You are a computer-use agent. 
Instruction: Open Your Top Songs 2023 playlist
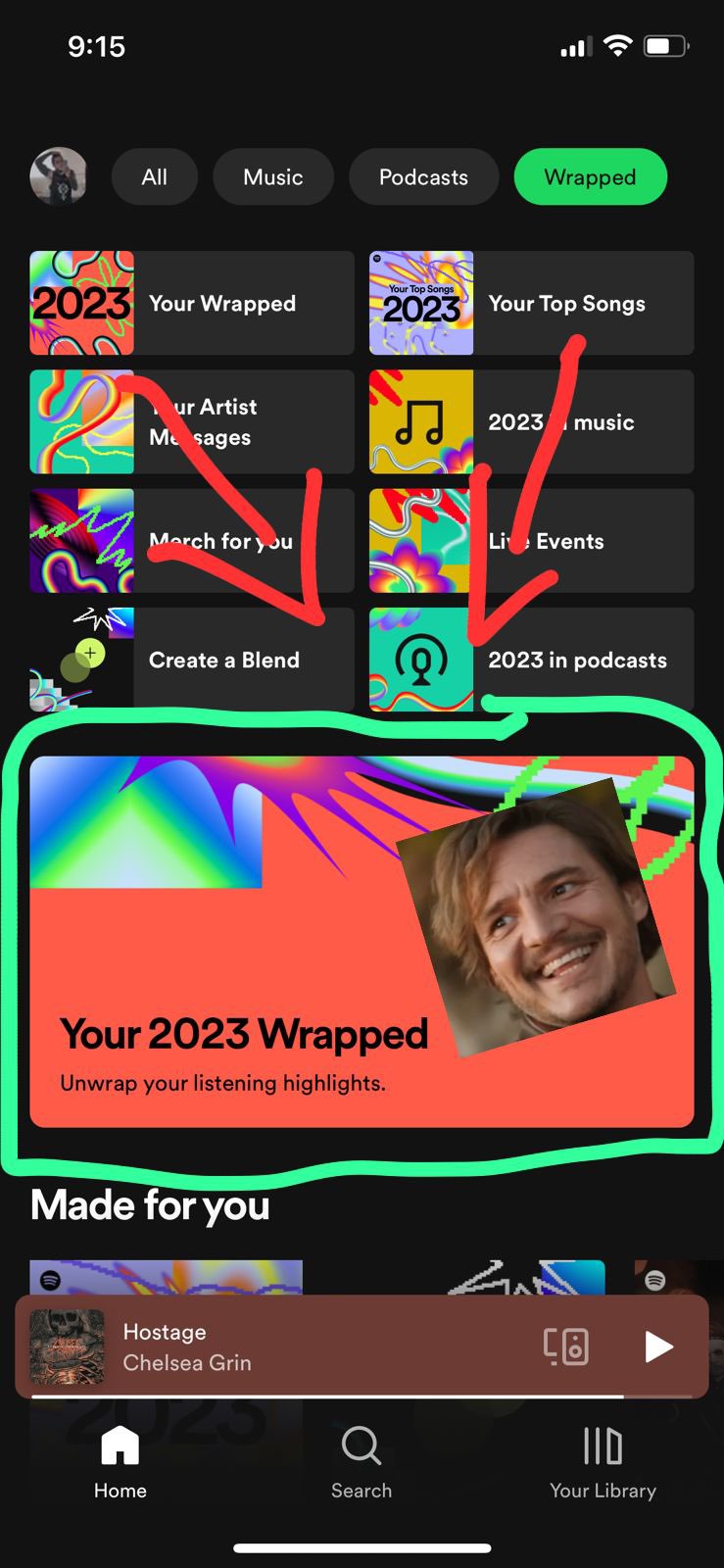(x=531, y=303)
